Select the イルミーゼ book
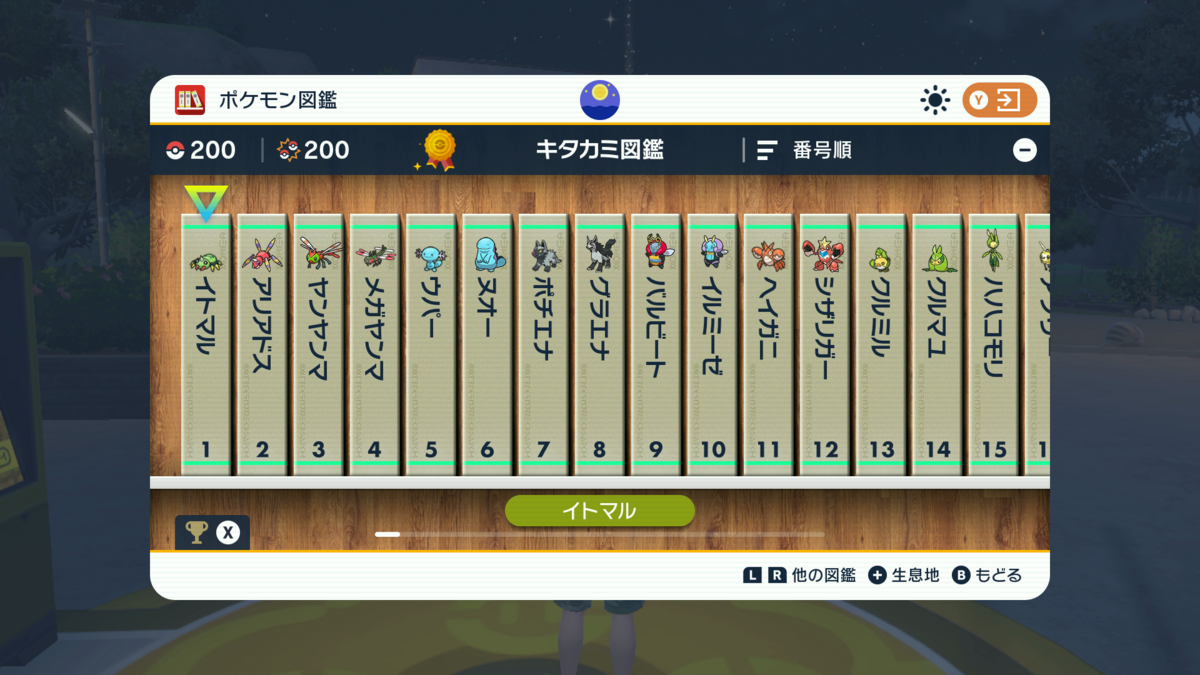Viewport: 1200px width, 675px height. 712,340
